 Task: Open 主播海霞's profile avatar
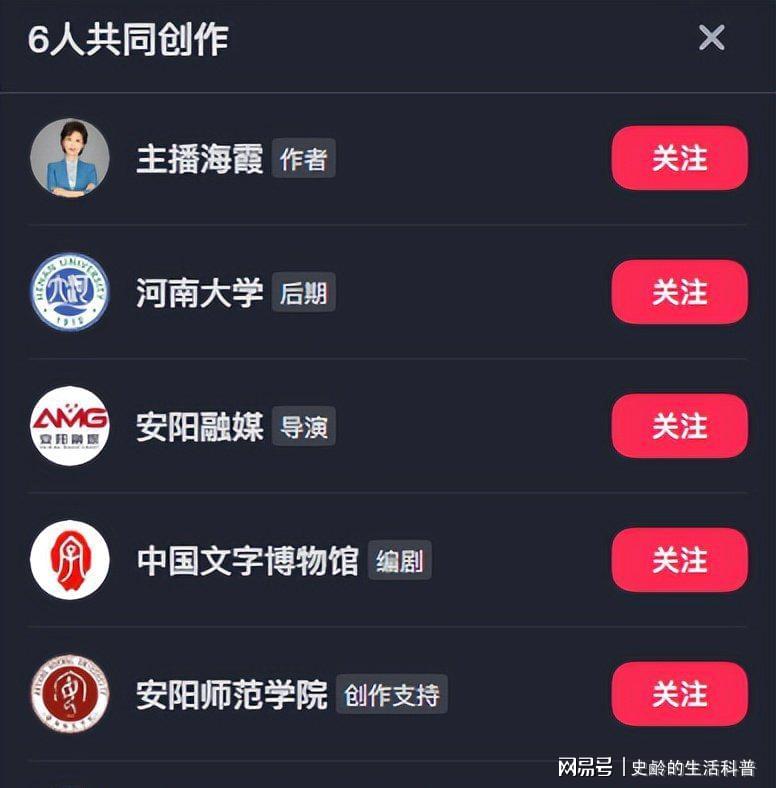click(69, 158)
